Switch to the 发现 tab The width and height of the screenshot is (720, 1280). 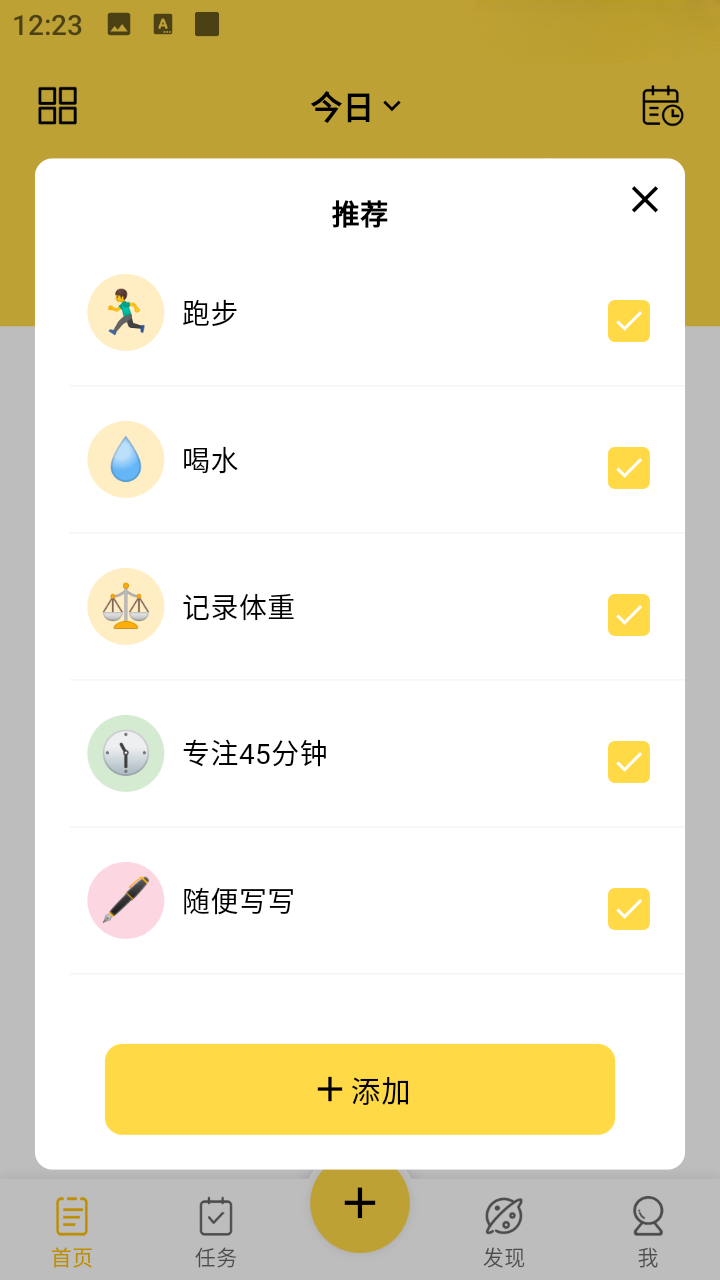tap(504, 1232)
